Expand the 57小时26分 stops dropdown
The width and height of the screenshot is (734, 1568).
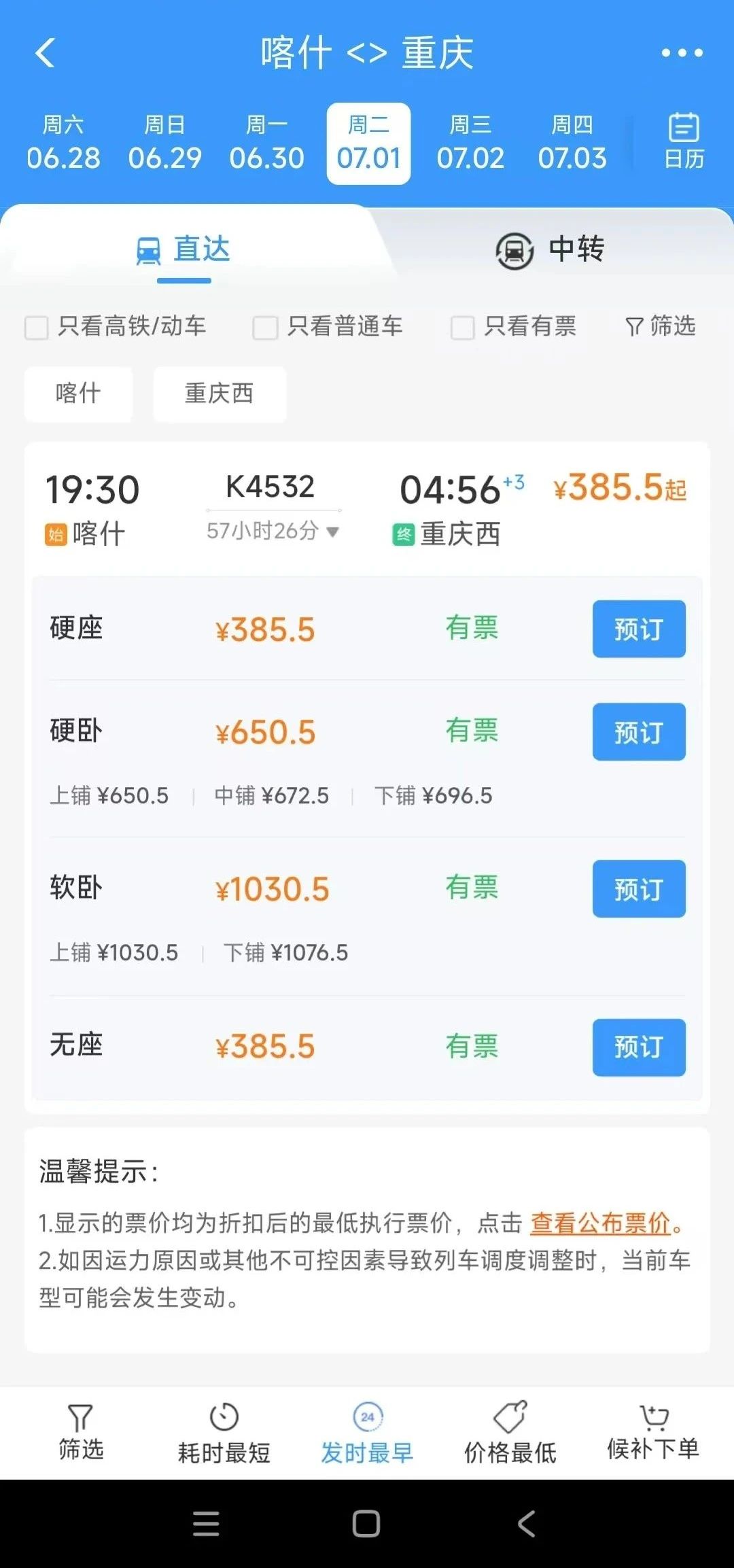(x=273, y=531)
